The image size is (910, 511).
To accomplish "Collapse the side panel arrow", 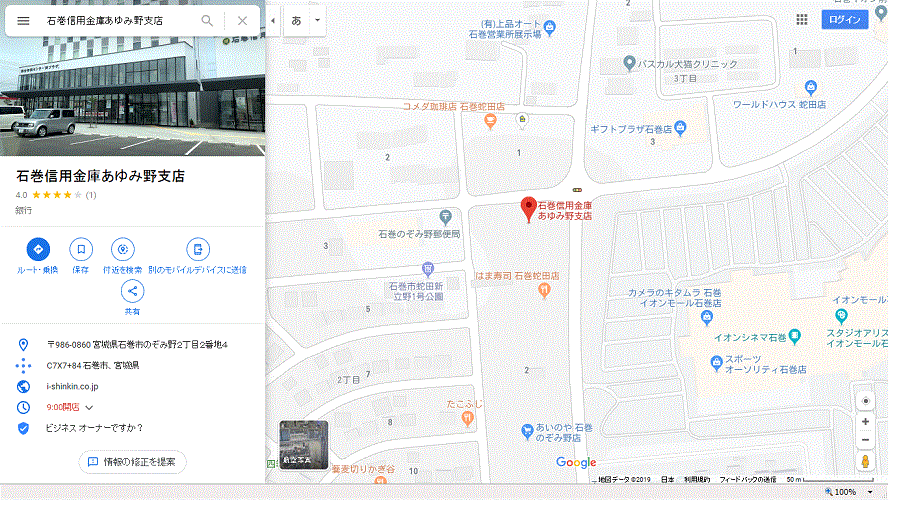I will click(x=273, y=20).
